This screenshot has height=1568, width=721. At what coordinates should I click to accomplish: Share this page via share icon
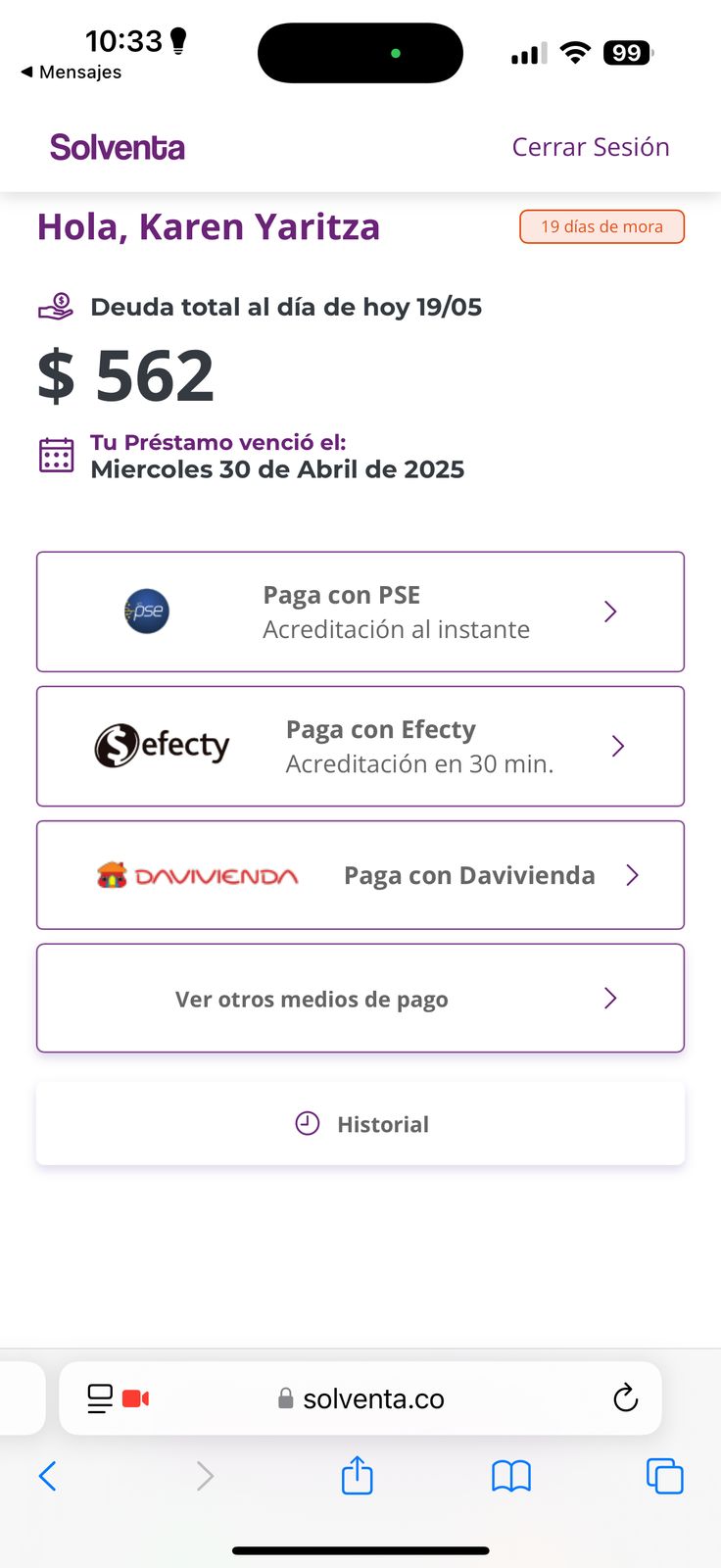358,1476
